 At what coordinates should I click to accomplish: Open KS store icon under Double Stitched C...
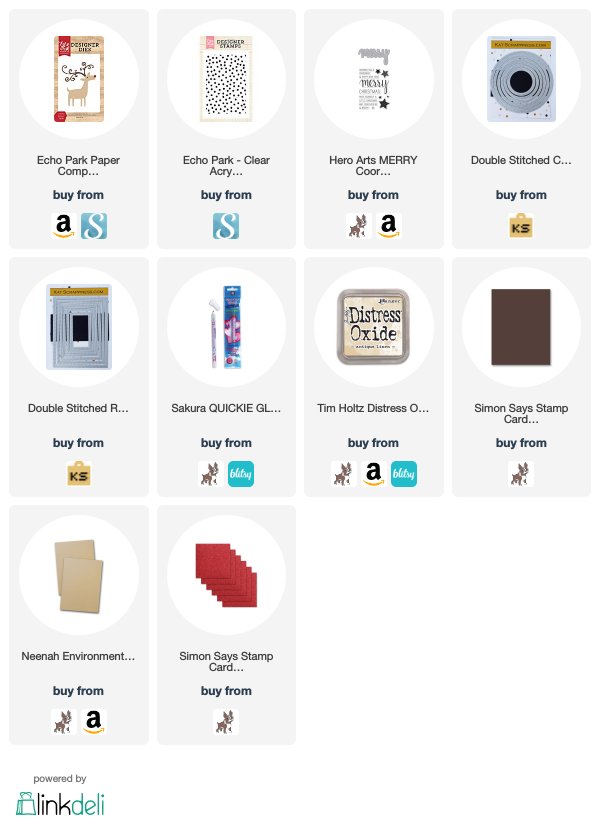tap(522, 226)
